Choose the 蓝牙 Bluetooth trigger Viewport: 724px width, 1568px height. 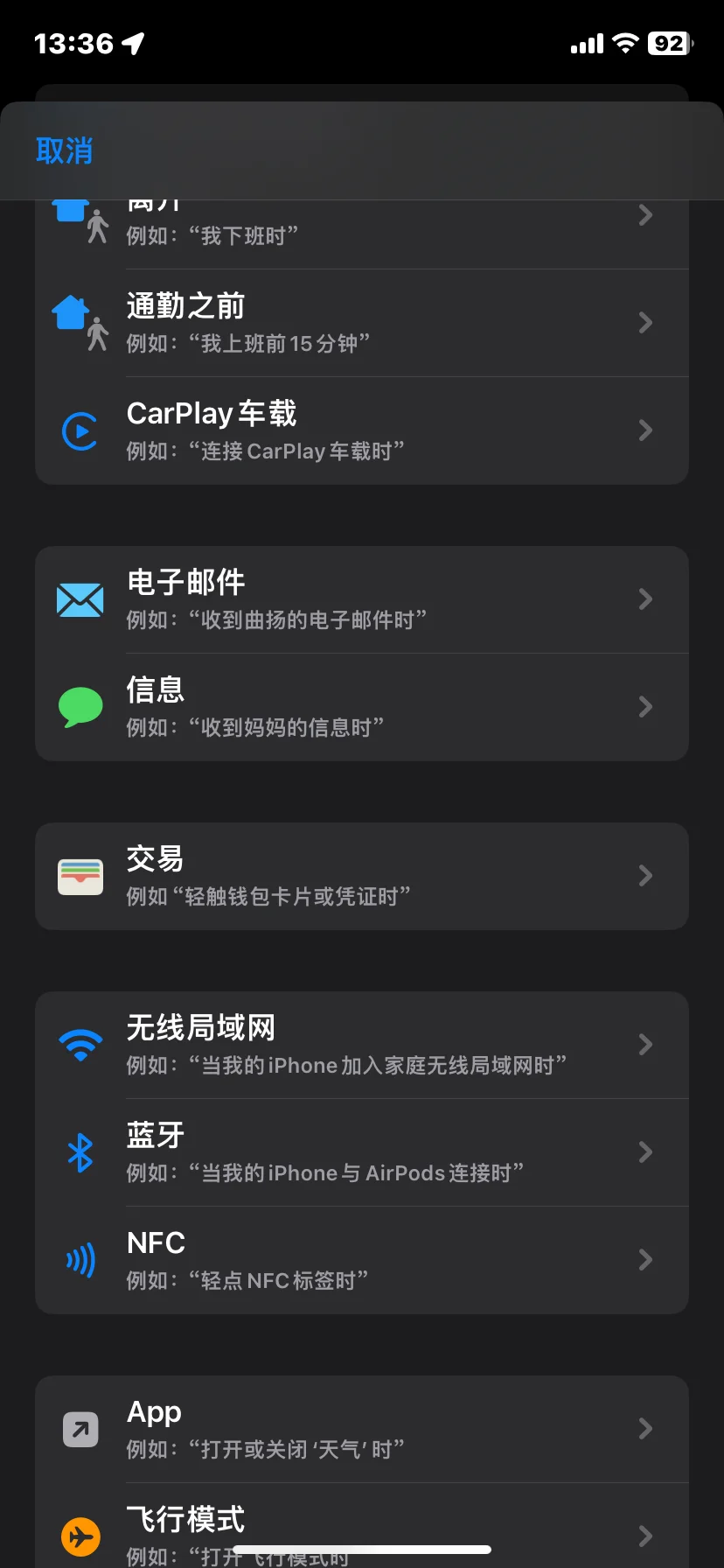(362, 1152)
